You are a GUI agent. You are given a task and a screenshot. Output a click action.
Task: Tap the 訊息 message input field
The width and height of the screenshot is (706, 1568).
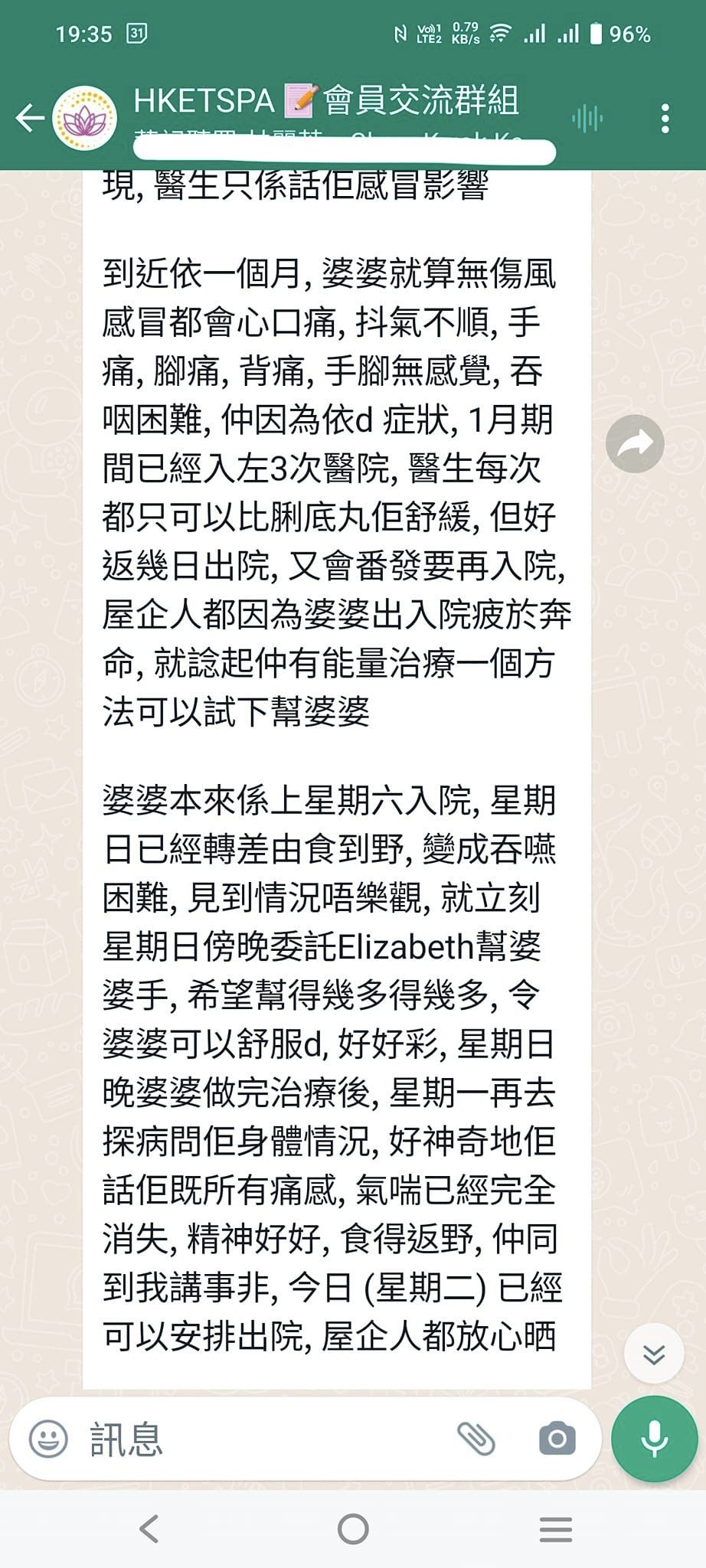[x=260, y=1439]
